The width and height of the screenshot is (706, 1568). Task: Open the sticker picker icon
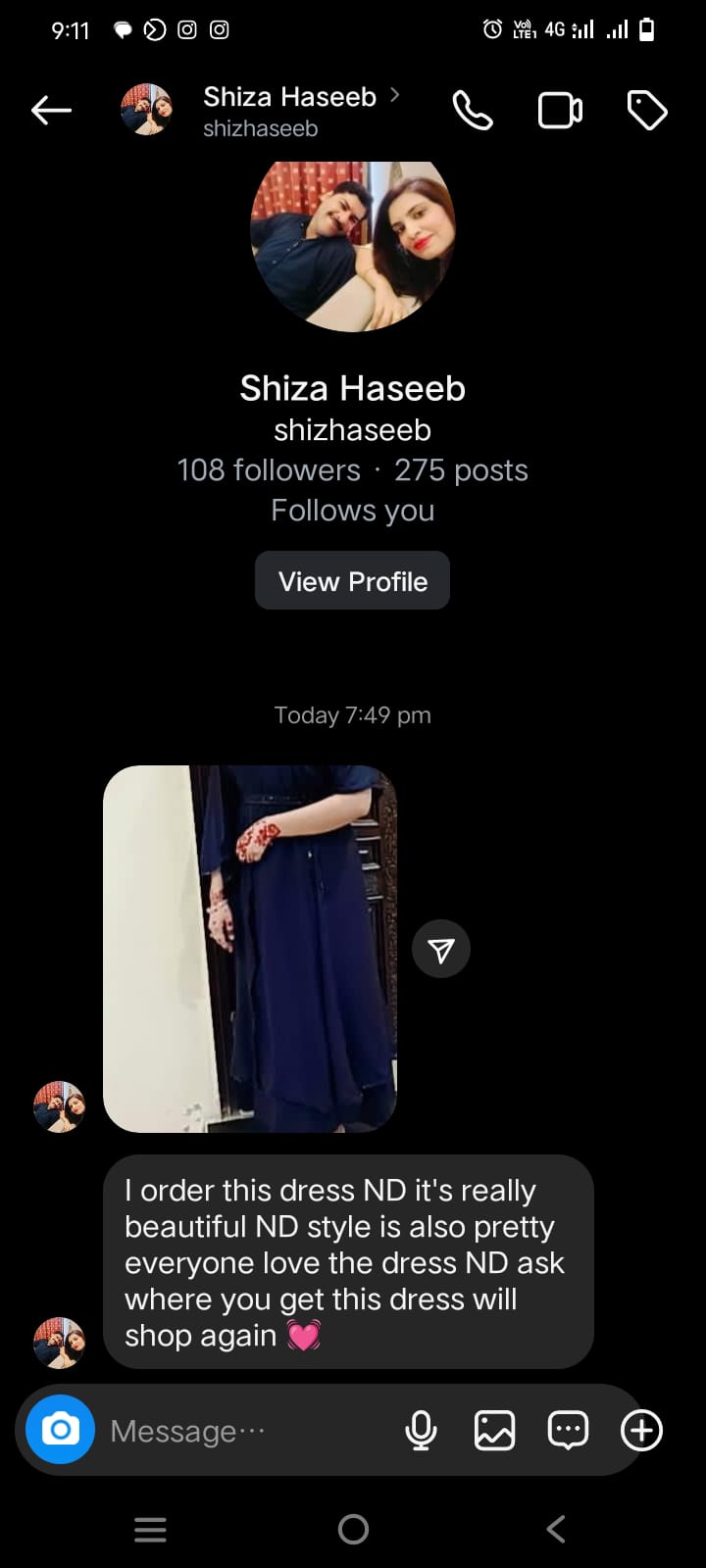tap(567, 1430)
